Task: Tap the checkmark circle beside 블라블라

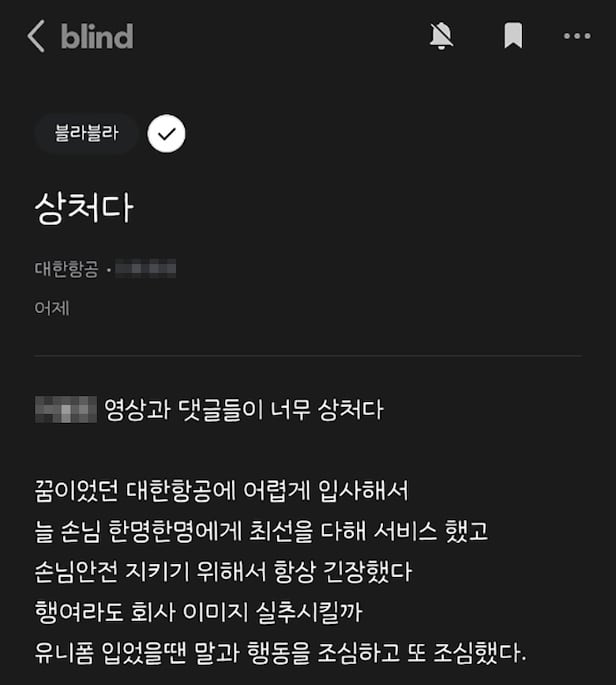Action: (x=166, y=134)
